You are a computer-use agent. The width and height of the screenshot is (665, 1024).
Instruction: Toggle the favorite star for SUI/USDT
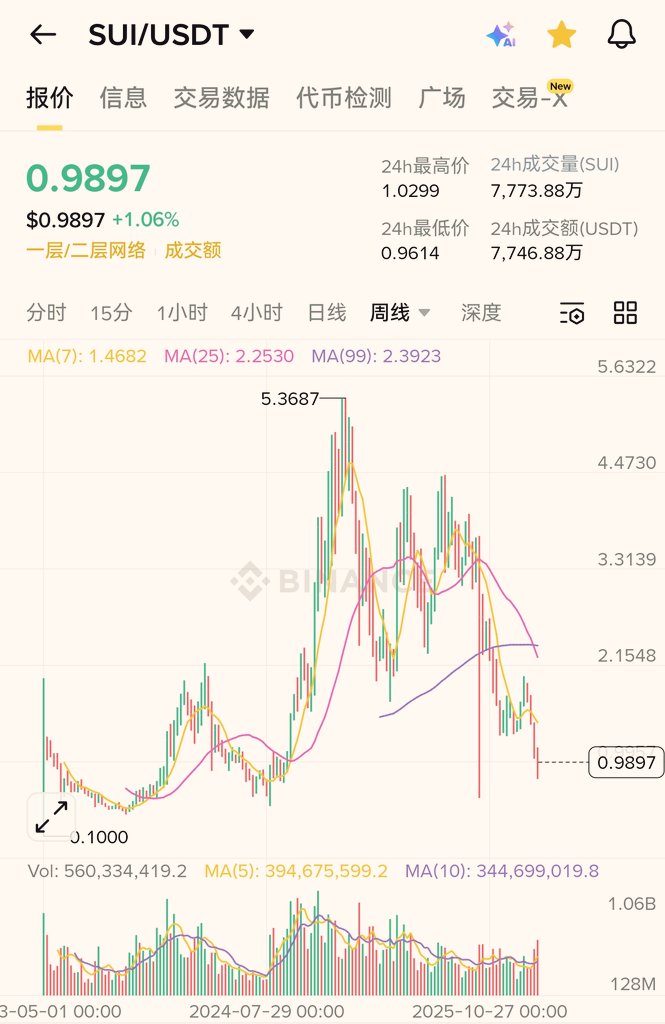pyautogui.click(x=562, y=35)
